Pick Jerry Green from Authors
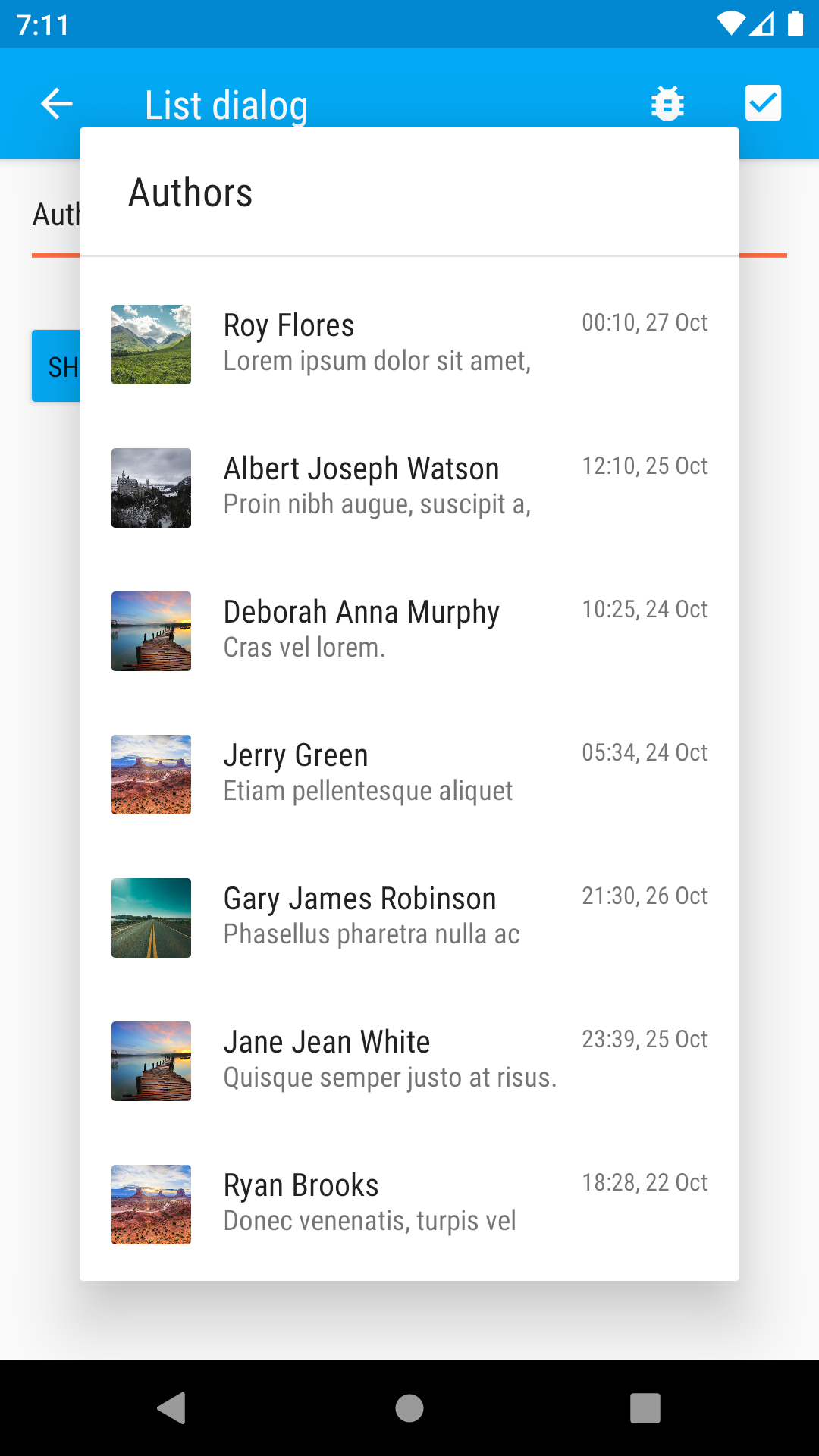 click(x=409, y=774)
